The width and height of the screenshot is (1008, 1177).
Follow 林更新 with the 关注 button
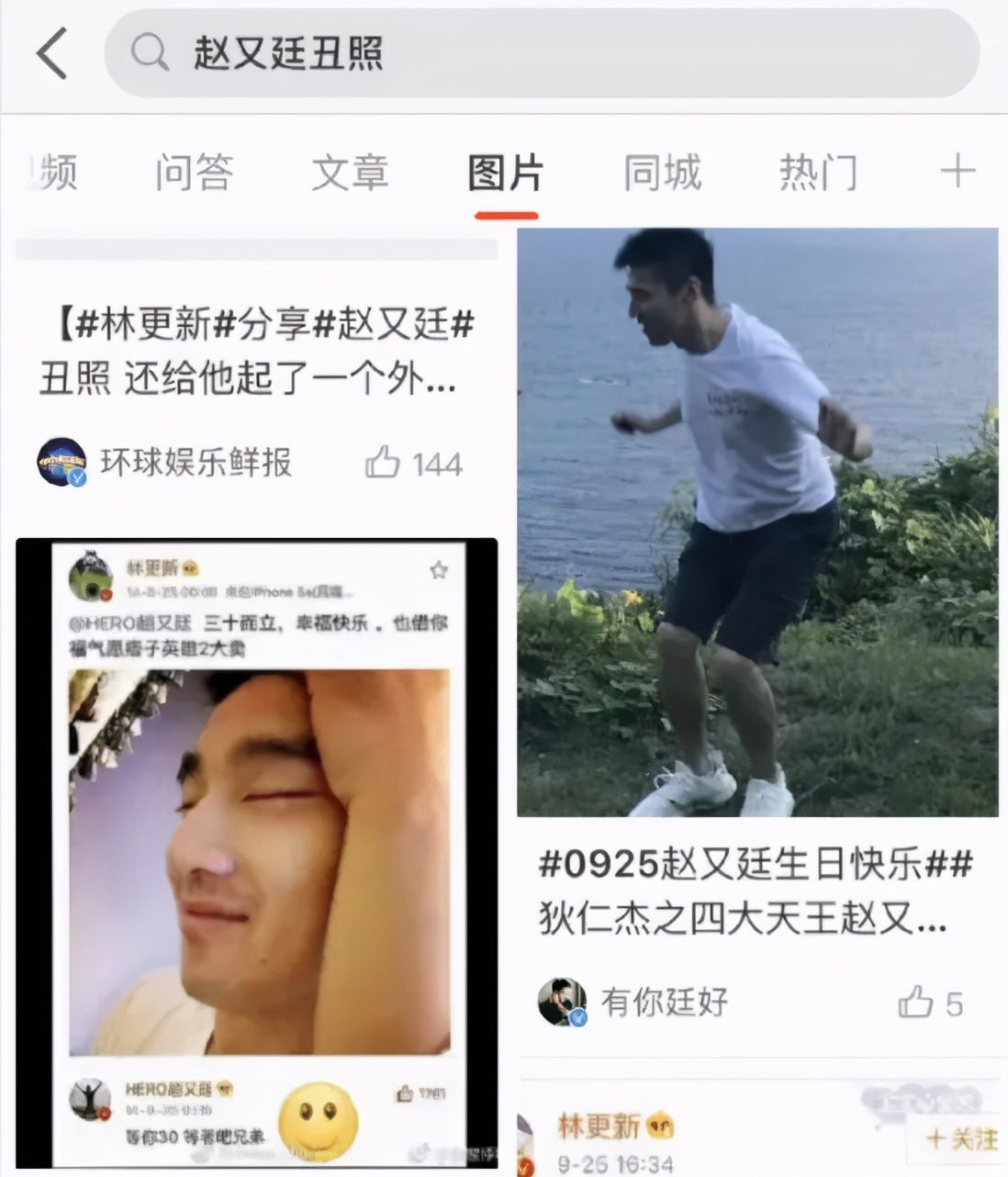(961, 1139)
